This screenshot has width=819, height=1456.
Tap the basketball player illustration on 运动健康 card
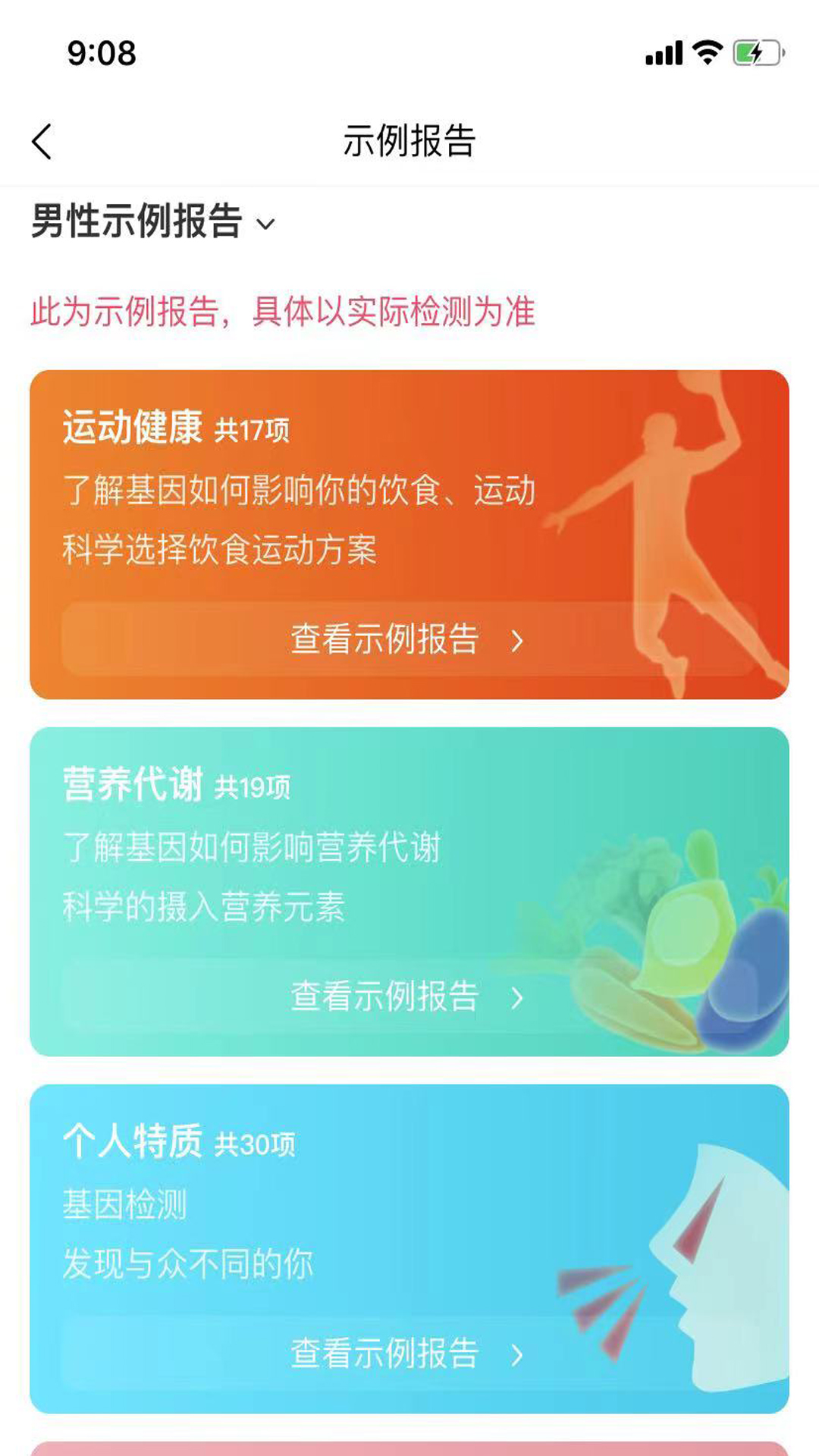(675, 516)
